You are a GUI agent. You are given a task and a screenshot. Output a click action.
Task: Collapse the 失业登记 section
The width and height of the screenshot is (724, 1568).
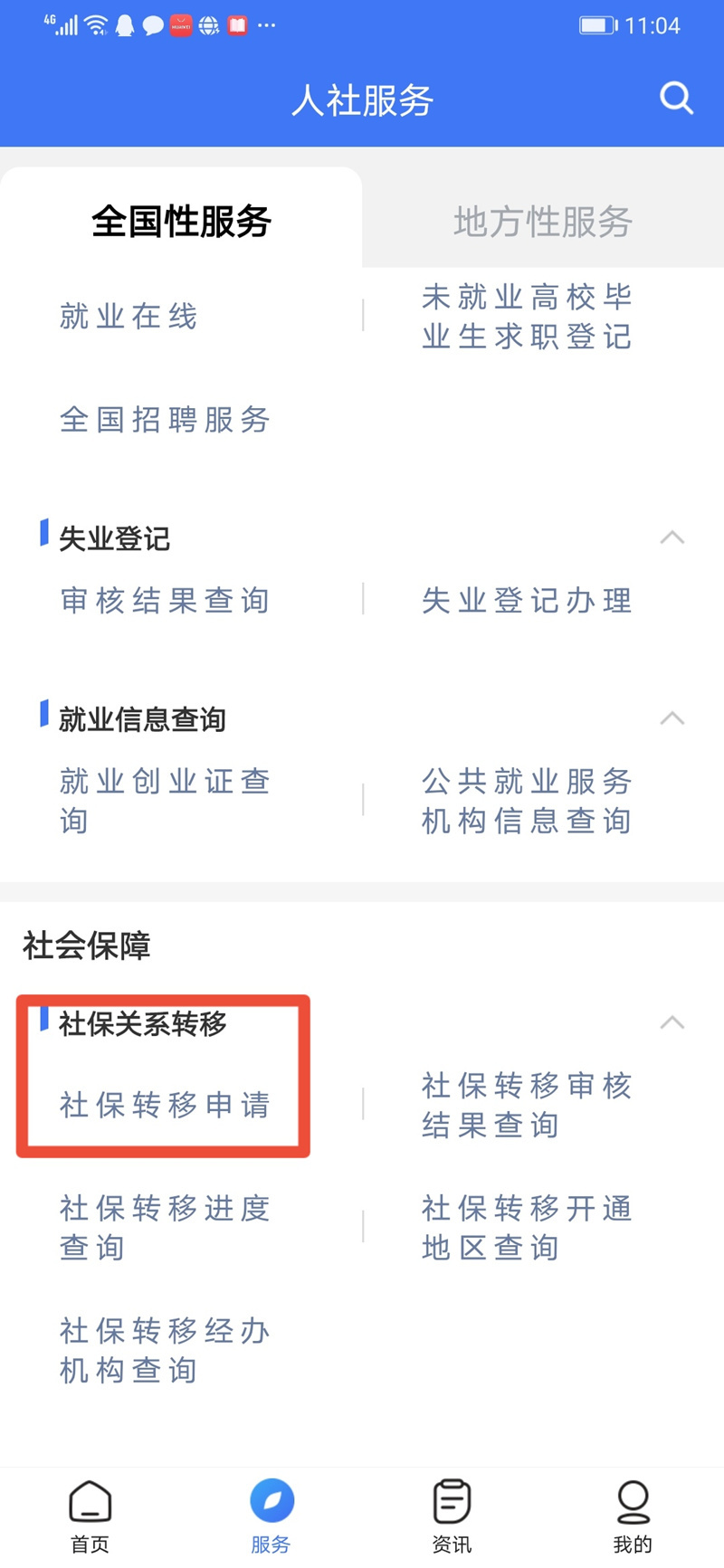click(672, 538)
